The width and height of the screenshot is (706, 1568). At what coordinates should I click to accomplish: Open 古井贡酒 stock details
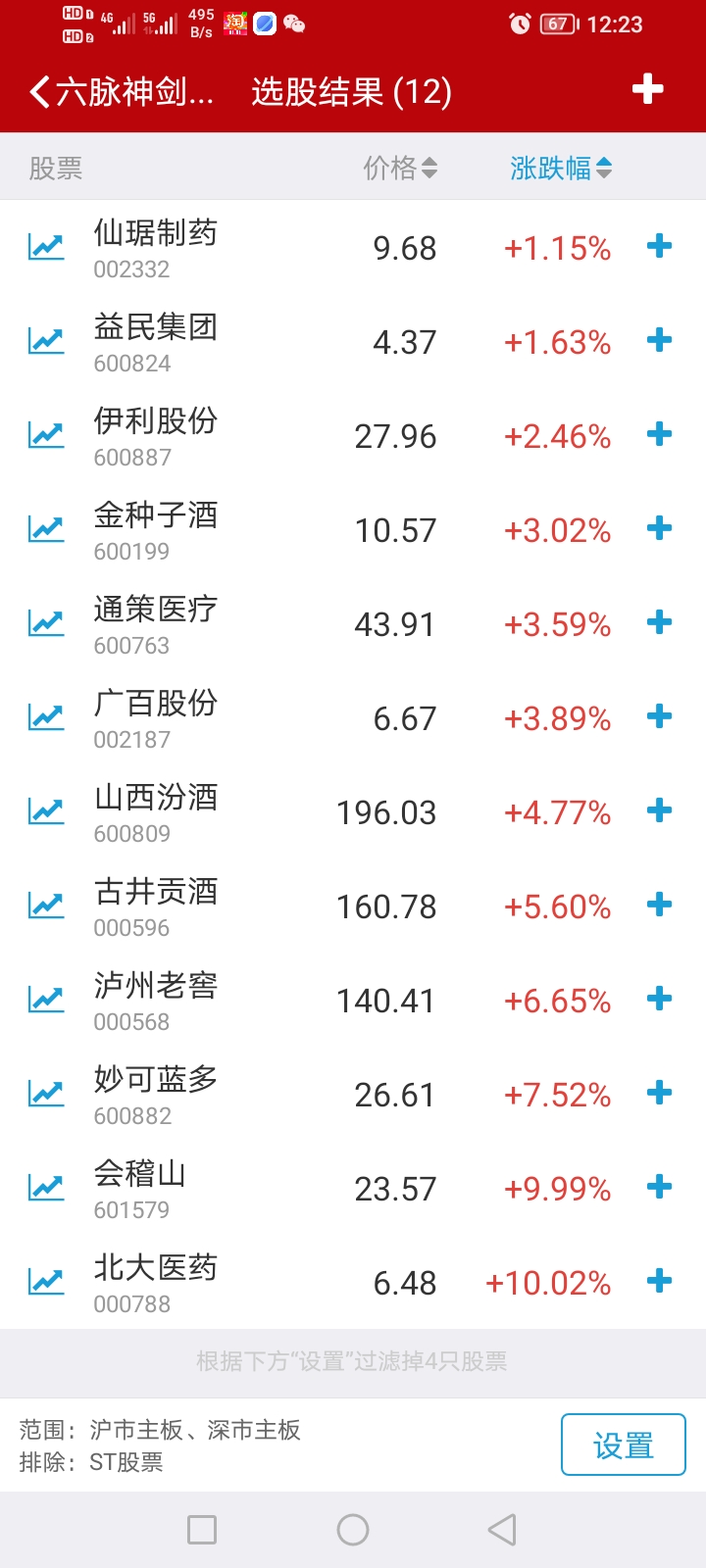(x=155, y=906)
